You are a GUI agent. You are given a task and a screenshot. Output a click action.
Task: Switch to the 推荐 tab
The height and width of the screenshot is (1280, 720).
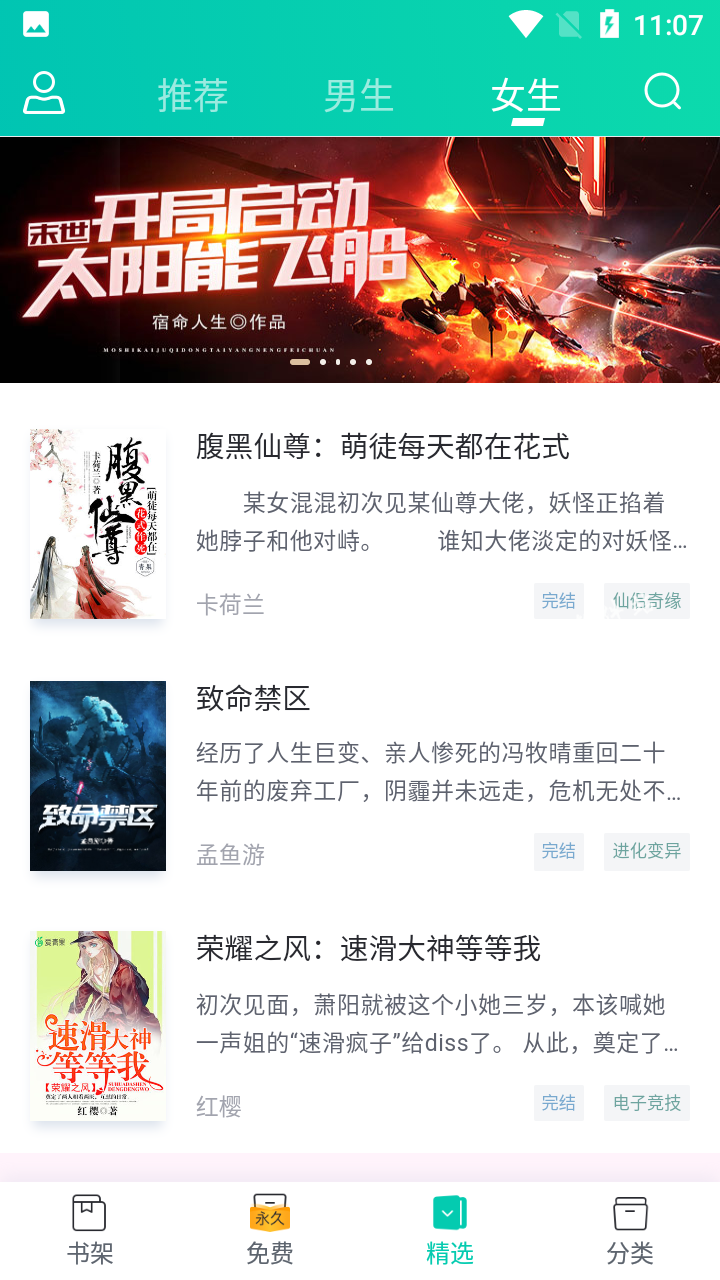pos(193,96)
